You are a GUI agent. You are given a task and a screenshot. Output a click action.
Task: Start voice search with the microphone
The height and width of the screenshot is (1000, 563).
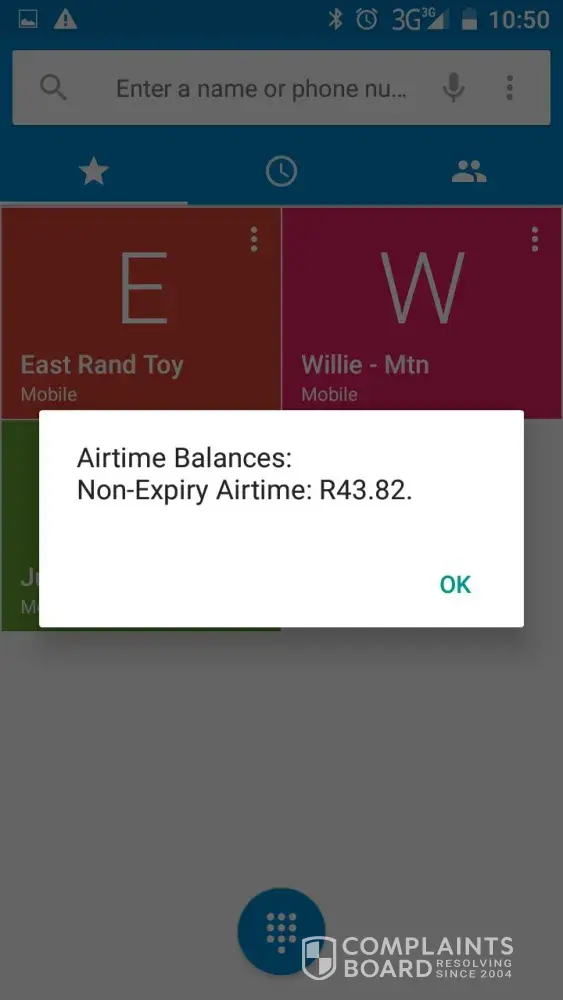pos(453,87)
